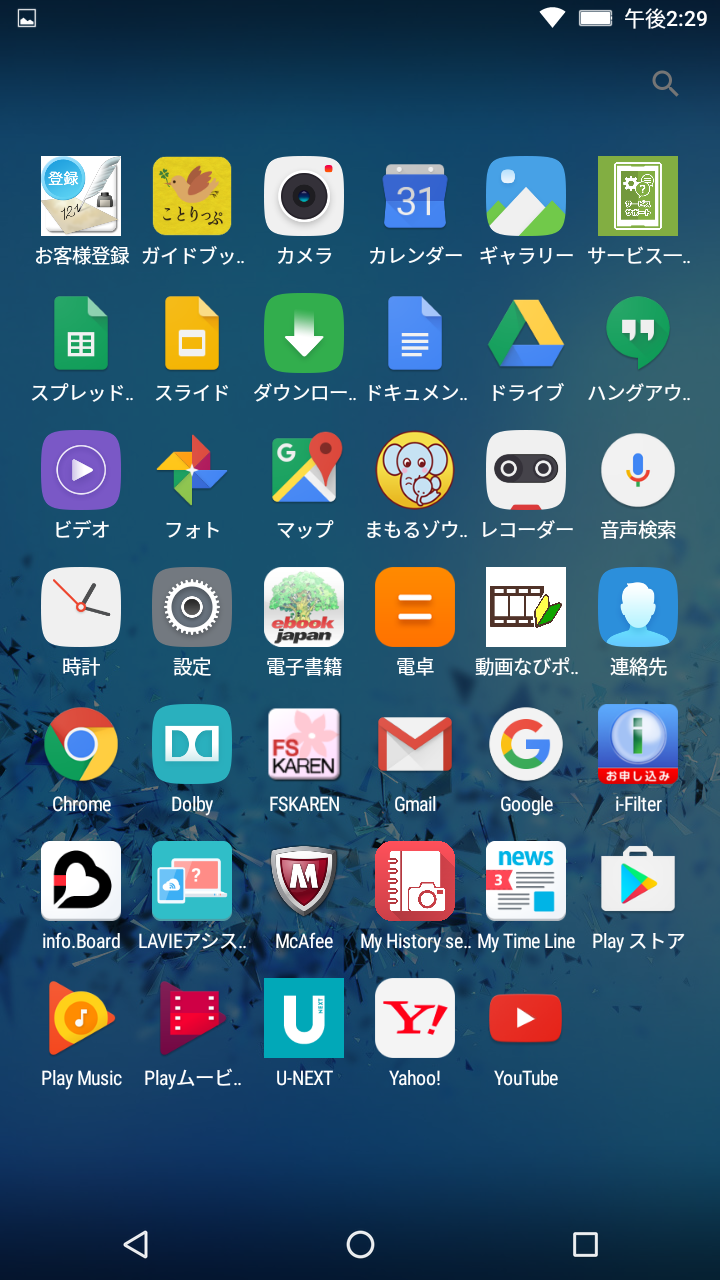Start the まもるゾウ app
720x1280 pixels.
pyautogui.click(x=414, y=470)
